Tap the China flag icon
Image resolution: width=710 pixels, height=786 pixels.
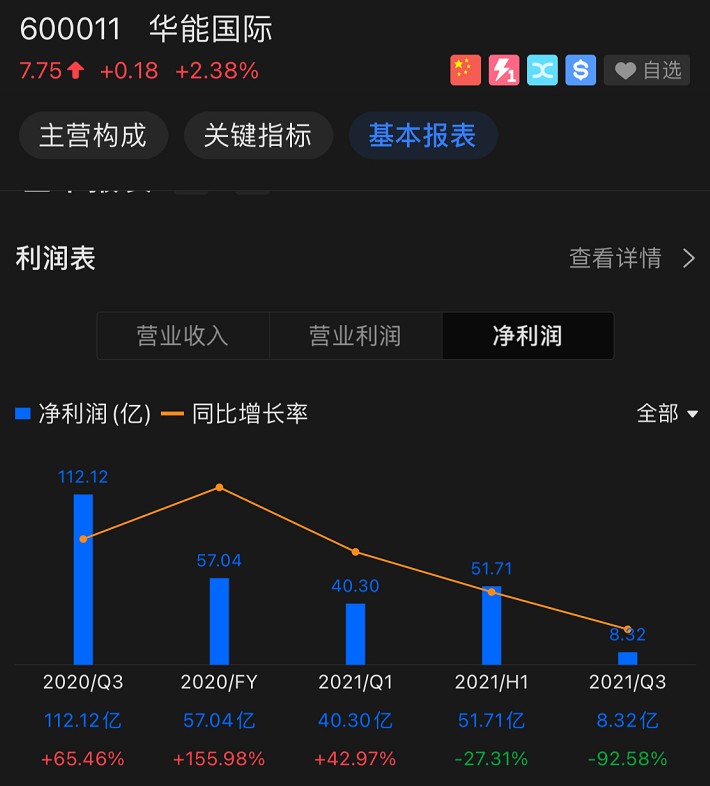coord(465,70)
